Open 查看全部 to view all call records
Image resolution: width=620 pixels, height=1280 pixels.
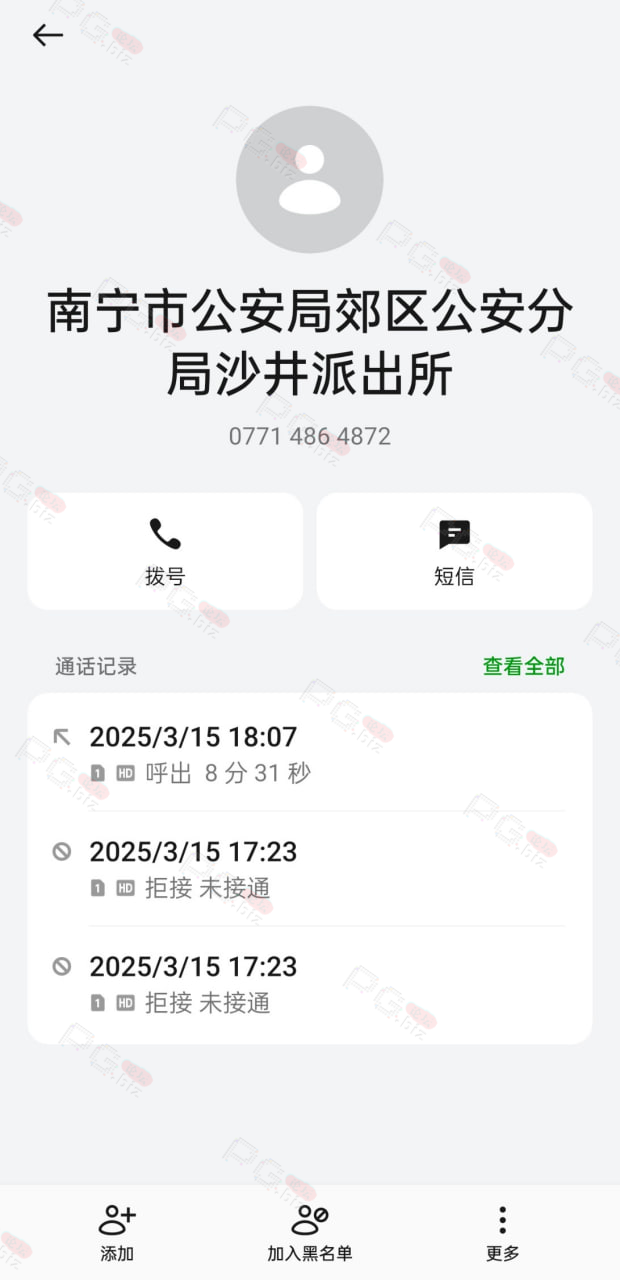click(x=524, y=666)
